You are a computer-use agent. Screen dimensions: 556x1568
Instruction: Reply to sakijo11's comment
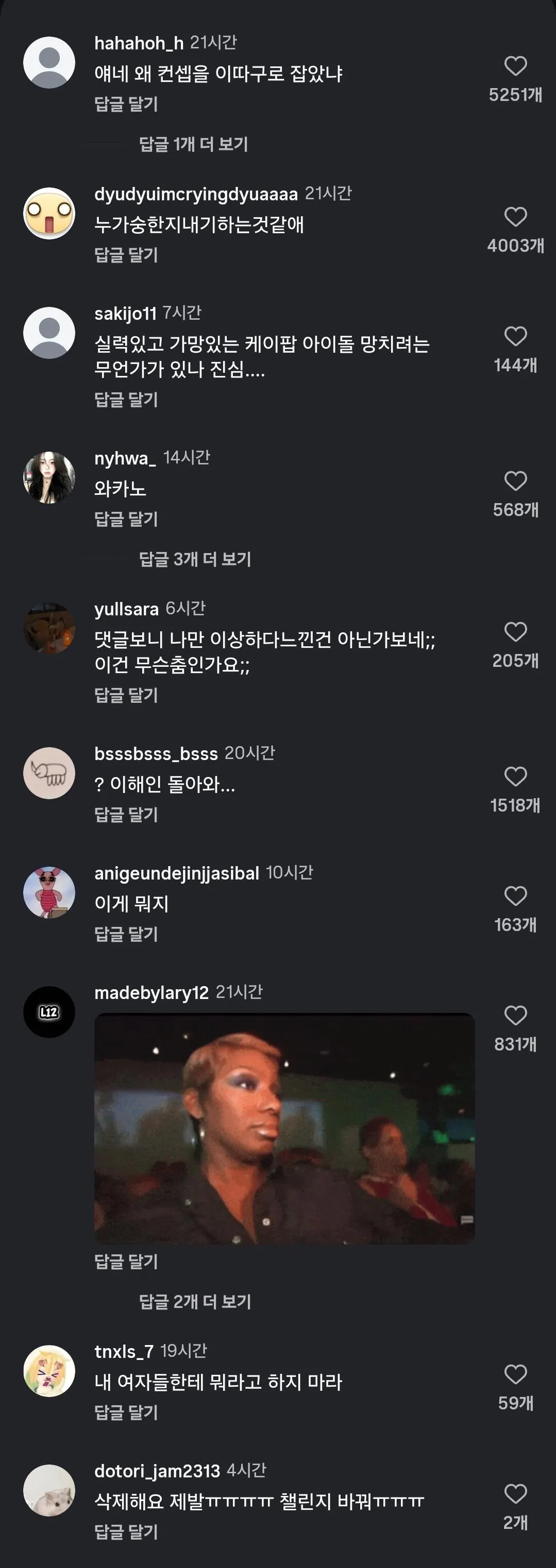pyautogui.click(x=126, y=399)
